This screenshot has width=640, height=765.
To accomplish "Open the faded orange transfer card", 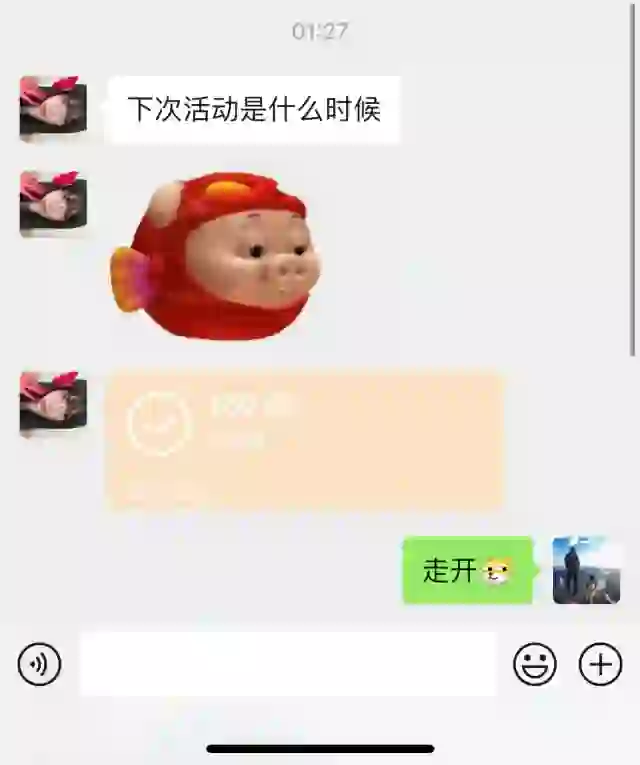I will (x=304, y=440).
